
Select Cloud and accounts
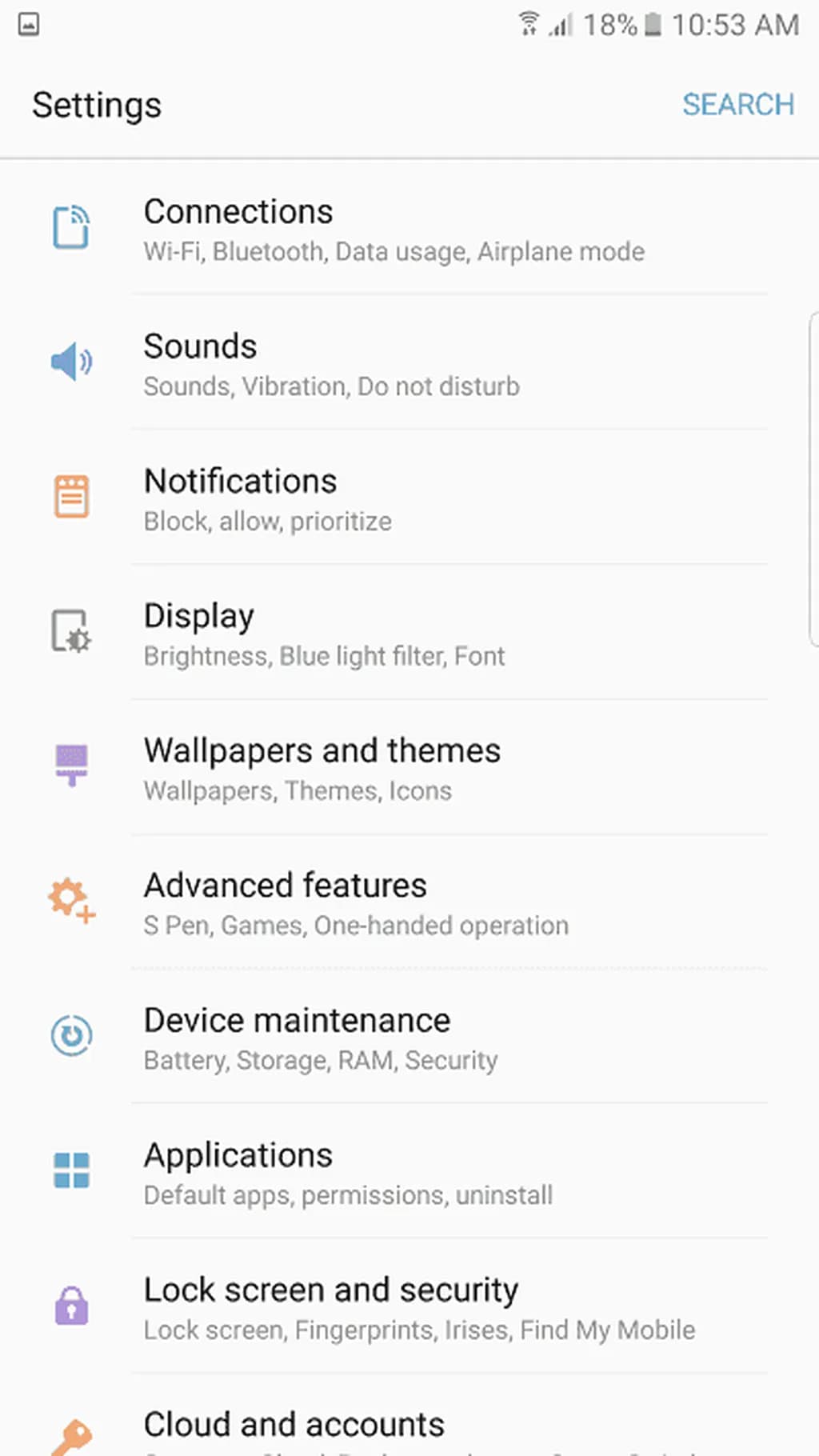pyautogui.click(x=392, y=1428)
